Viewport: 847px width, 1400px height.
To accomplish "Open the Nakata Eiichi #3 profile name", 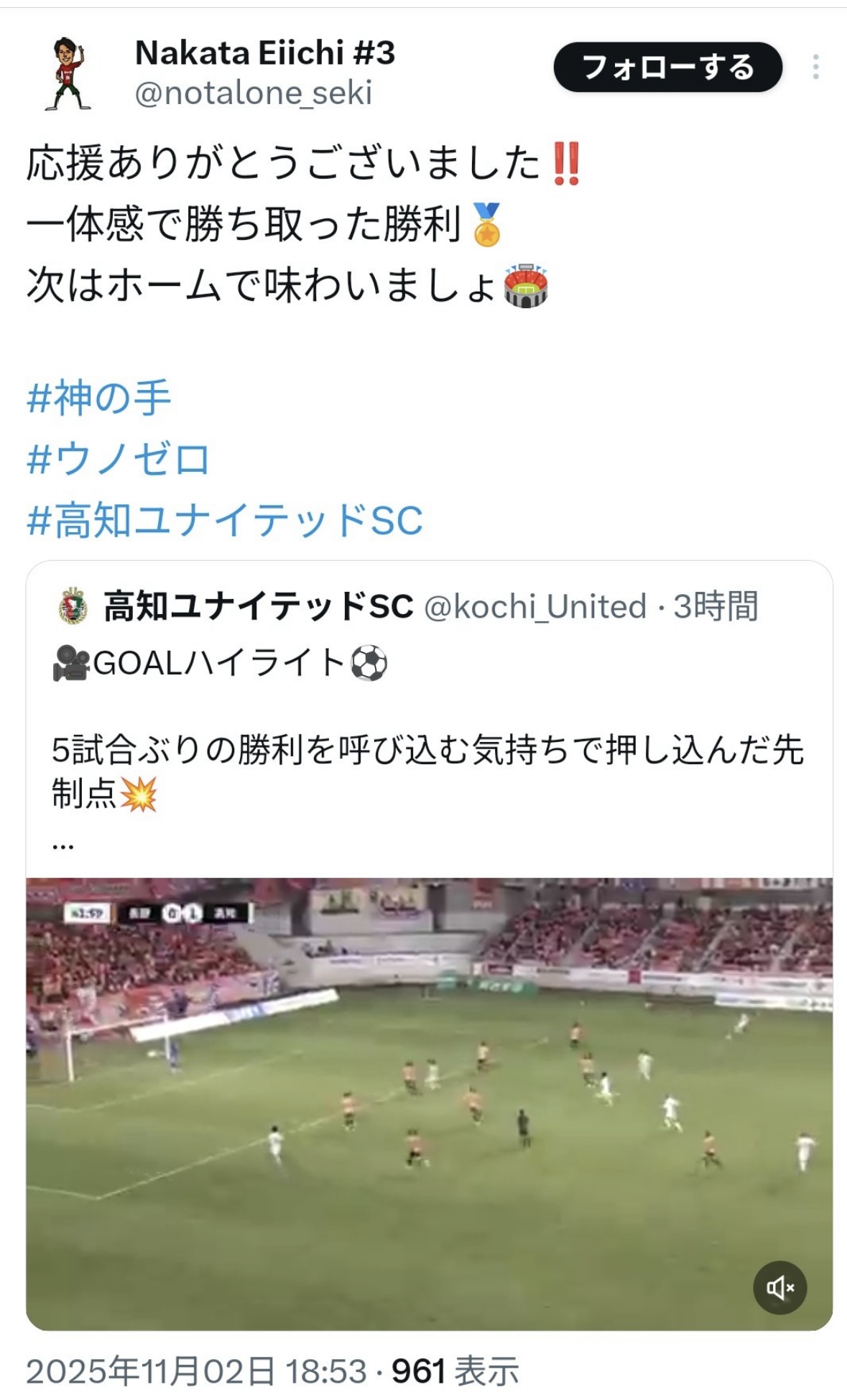I will [x=265, y=52].
